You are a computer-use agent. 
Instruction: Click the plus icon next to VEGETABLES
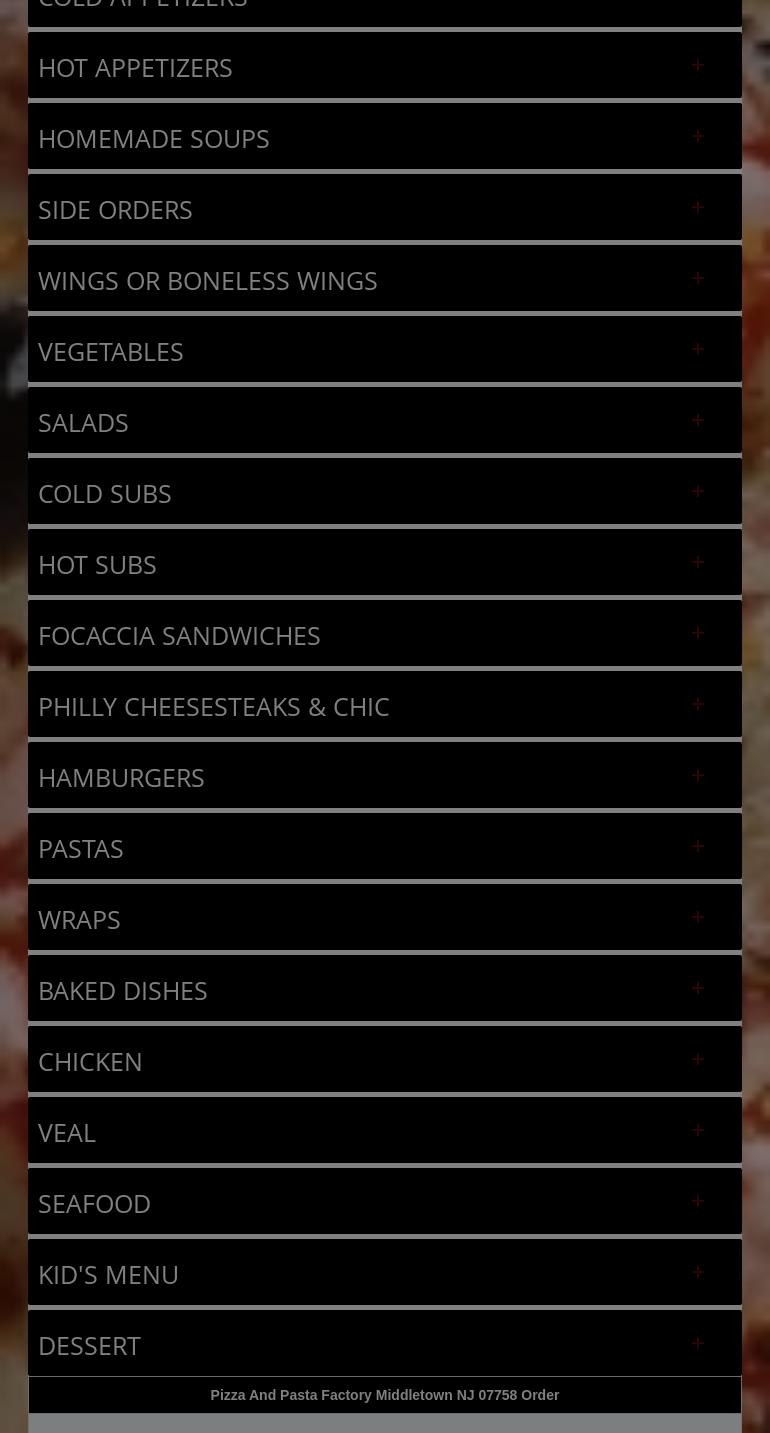click(x=697, y=349)
